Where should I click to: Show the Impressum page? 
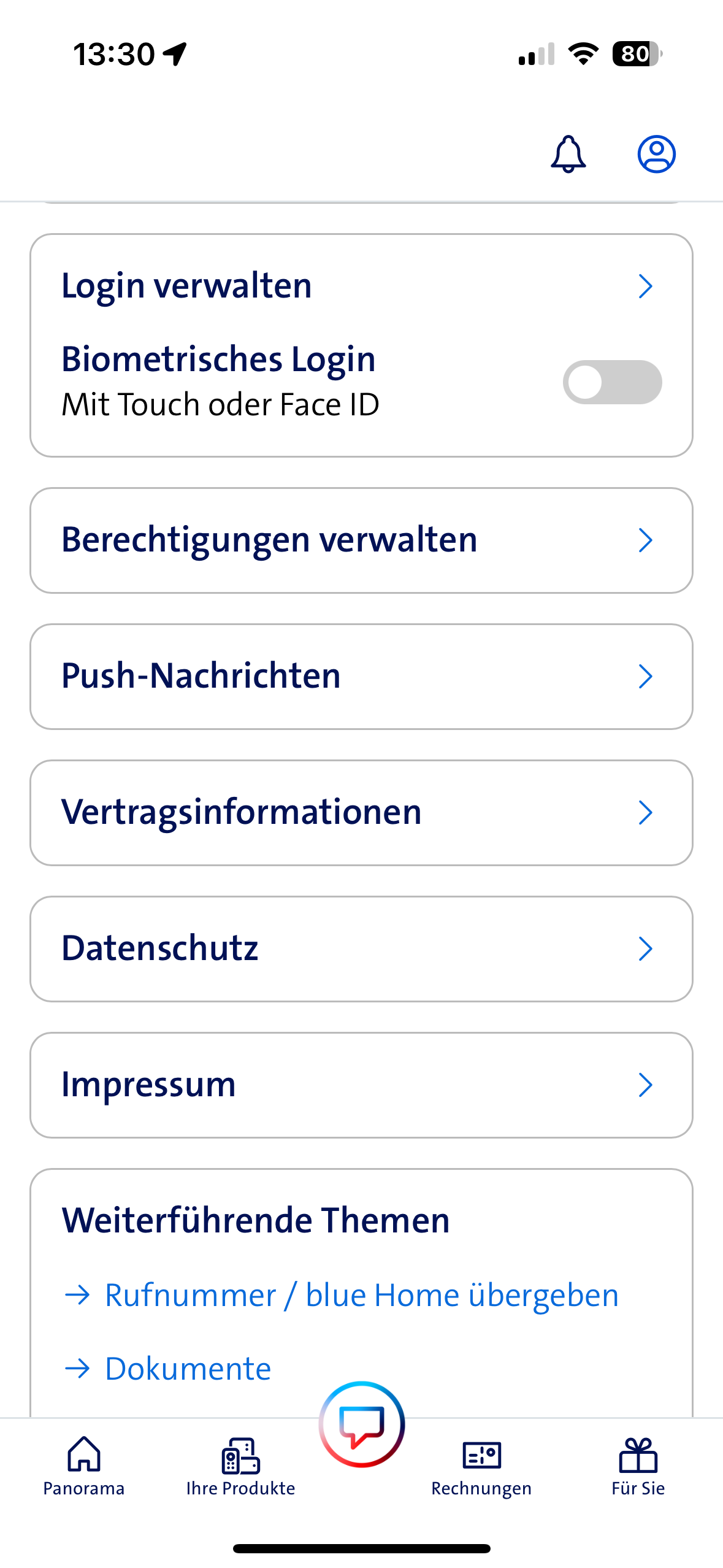pyautogui.click(x=361, y=1085)
